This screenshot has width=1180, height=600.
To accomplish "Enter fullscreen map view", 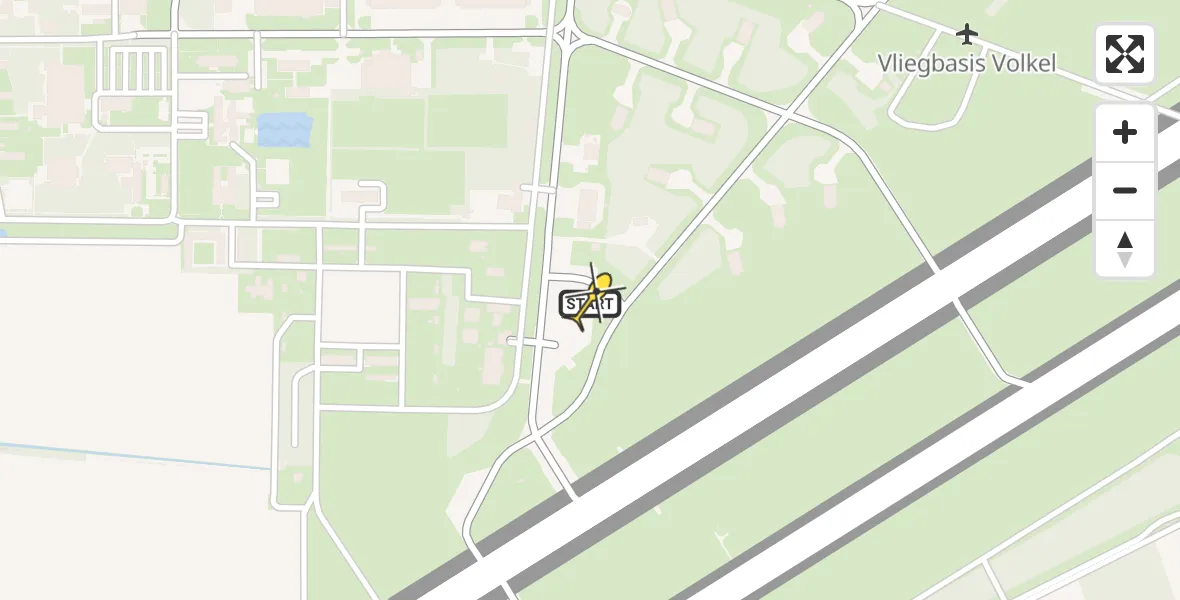I will 1125,54.
